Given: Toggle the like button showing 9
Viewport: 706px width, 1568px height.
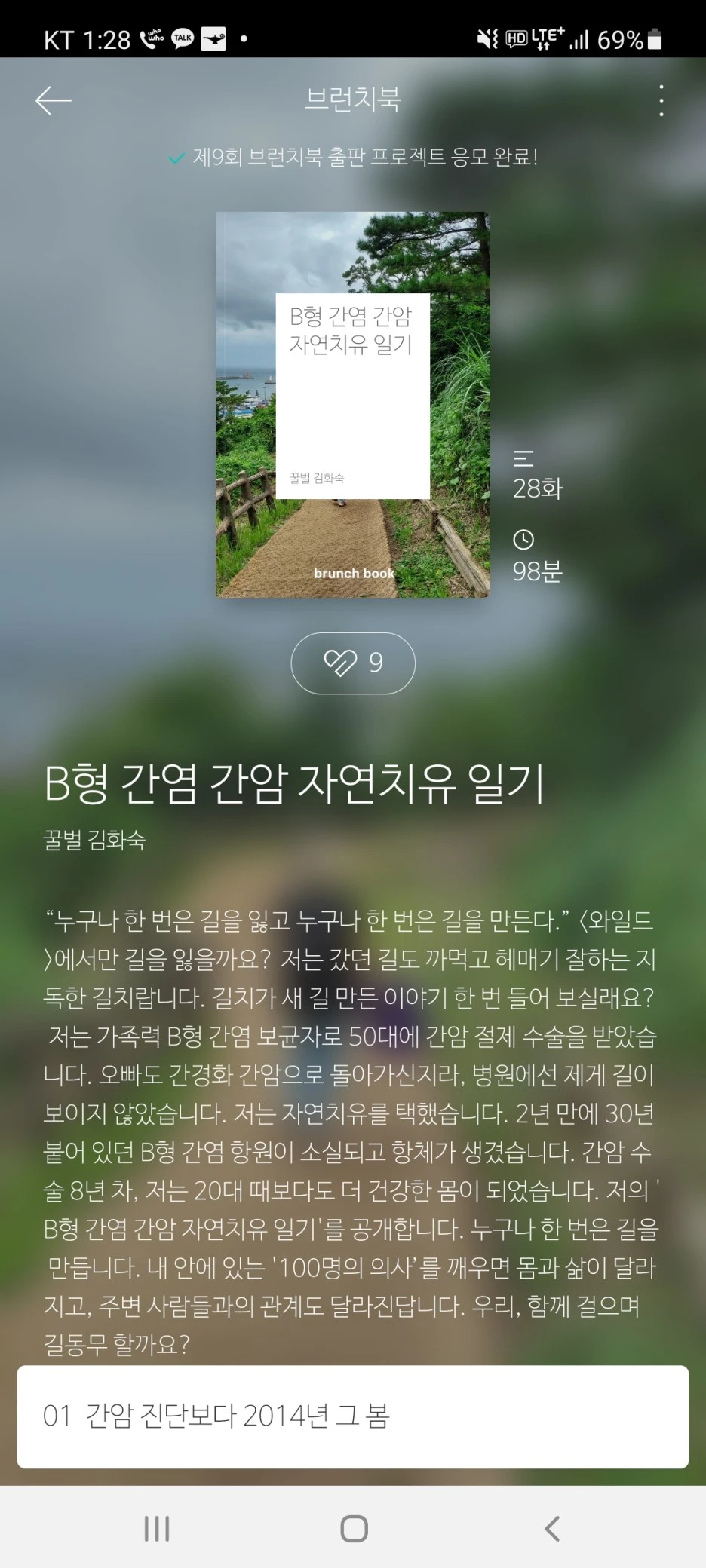Looking at the screenshot, I should [352, 663].
